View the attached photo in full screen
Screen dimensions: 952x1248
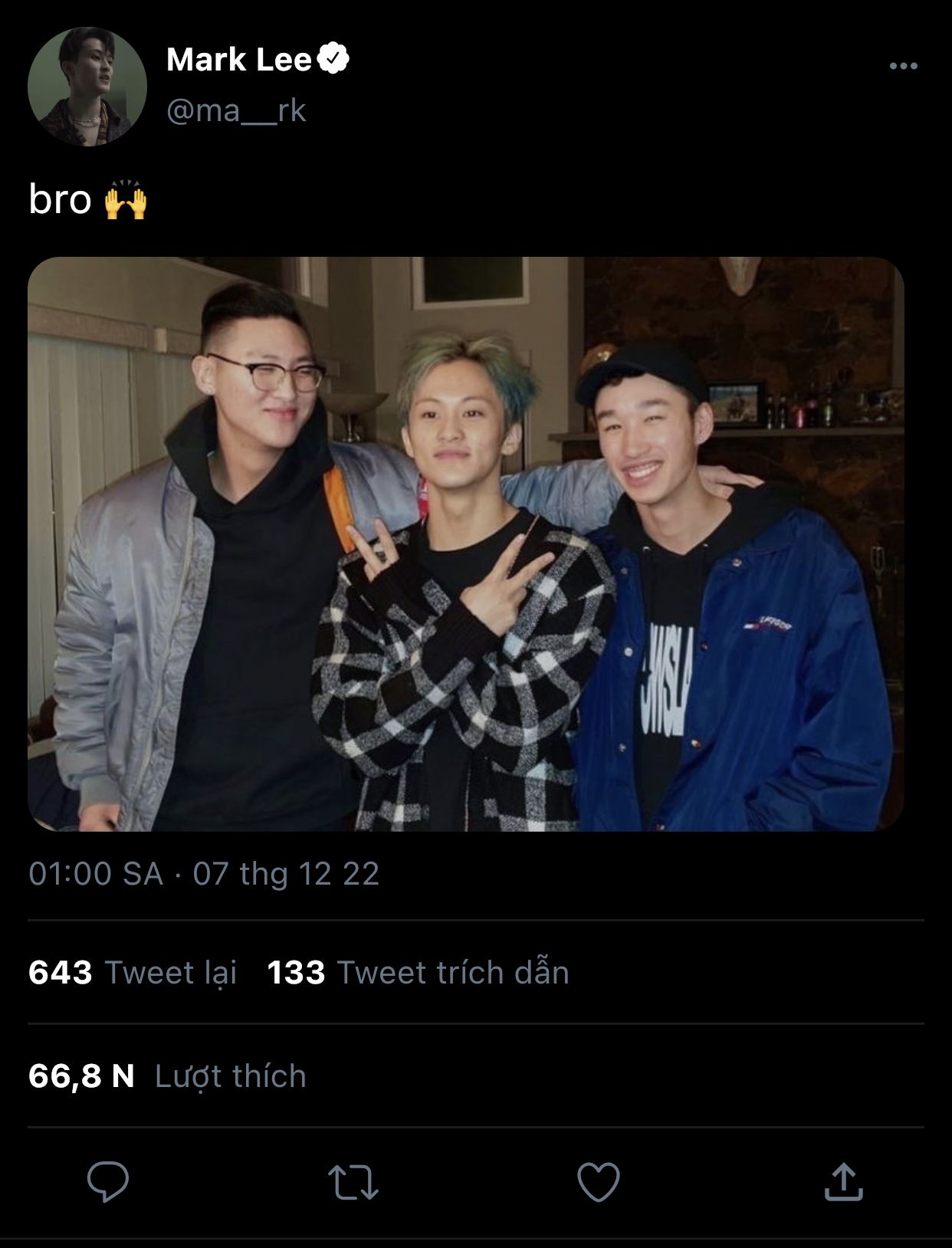click(466, 544)
